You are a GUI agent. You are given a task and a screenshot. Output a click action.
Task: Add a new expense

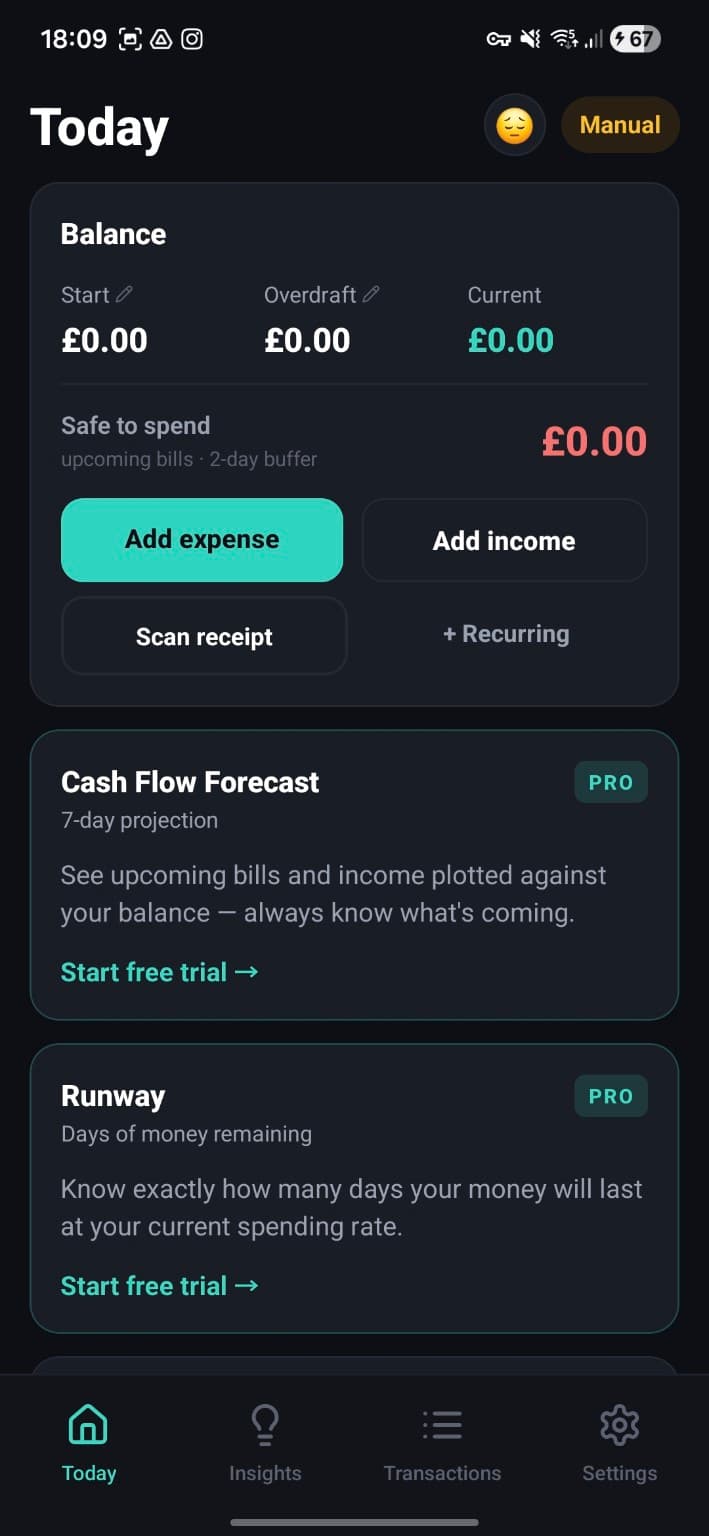click(202, 540)
